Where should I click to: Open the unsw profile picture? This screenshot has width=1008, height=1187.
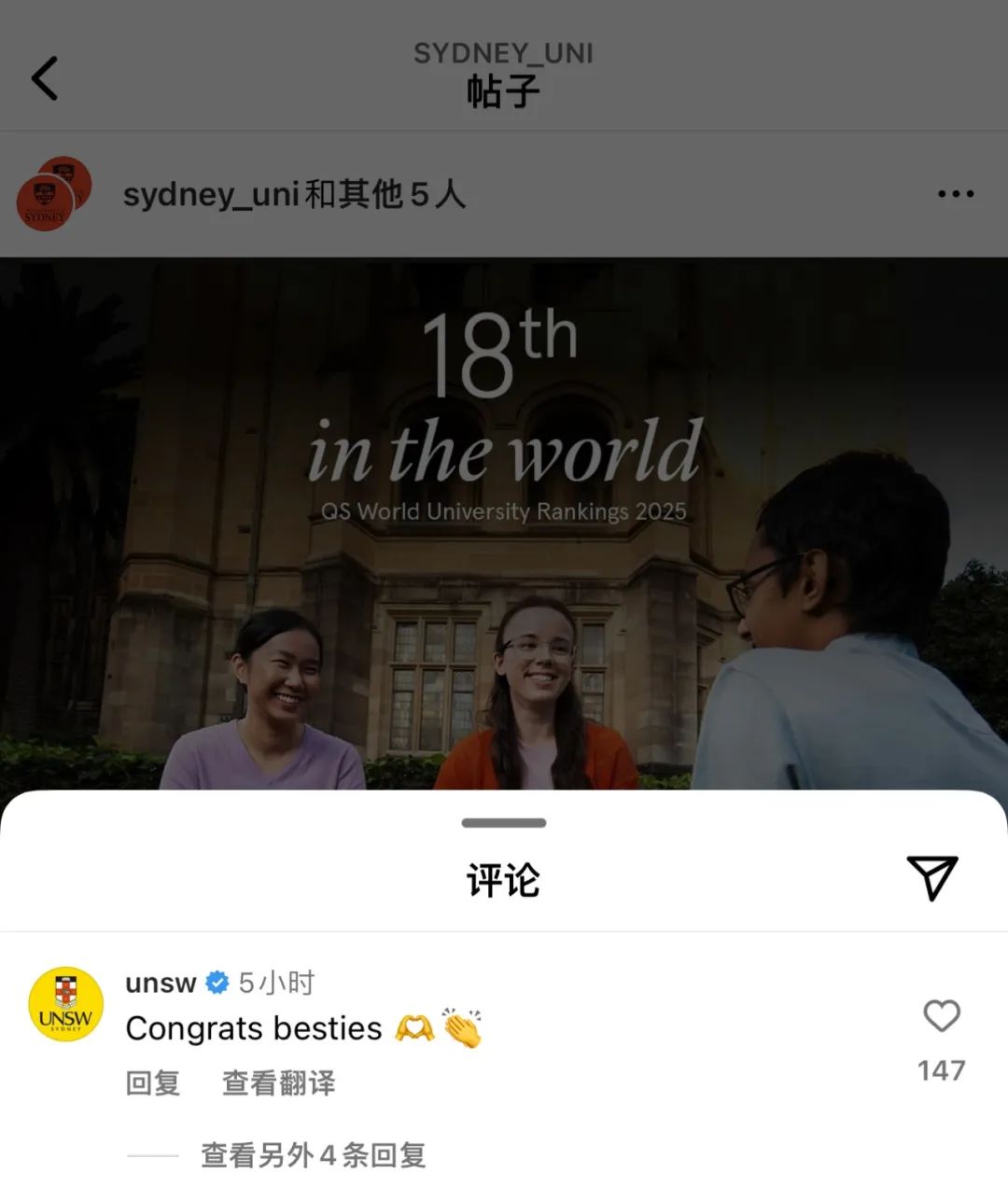tap(65, 1004)
